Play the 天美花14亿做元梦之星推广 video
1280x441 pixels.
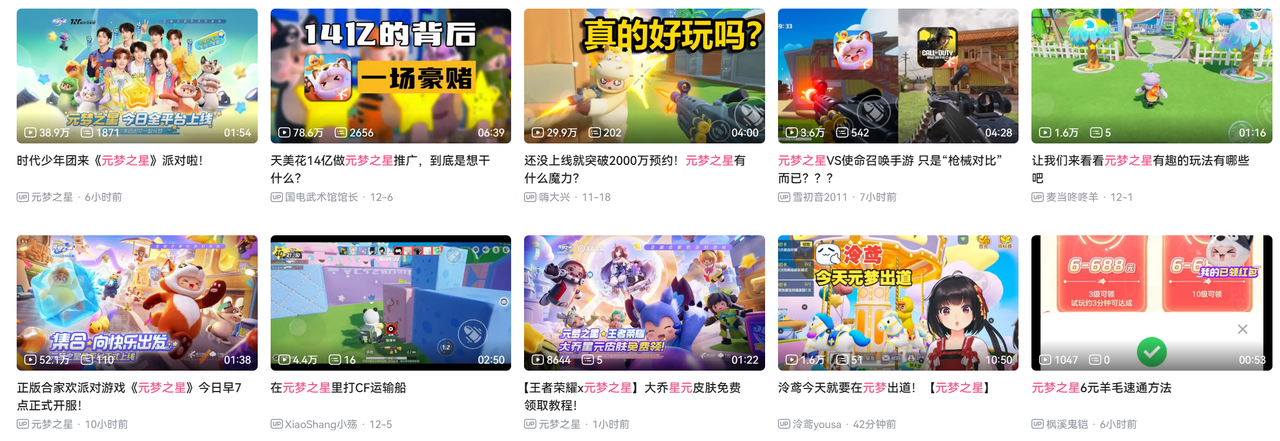coord(391,76)
